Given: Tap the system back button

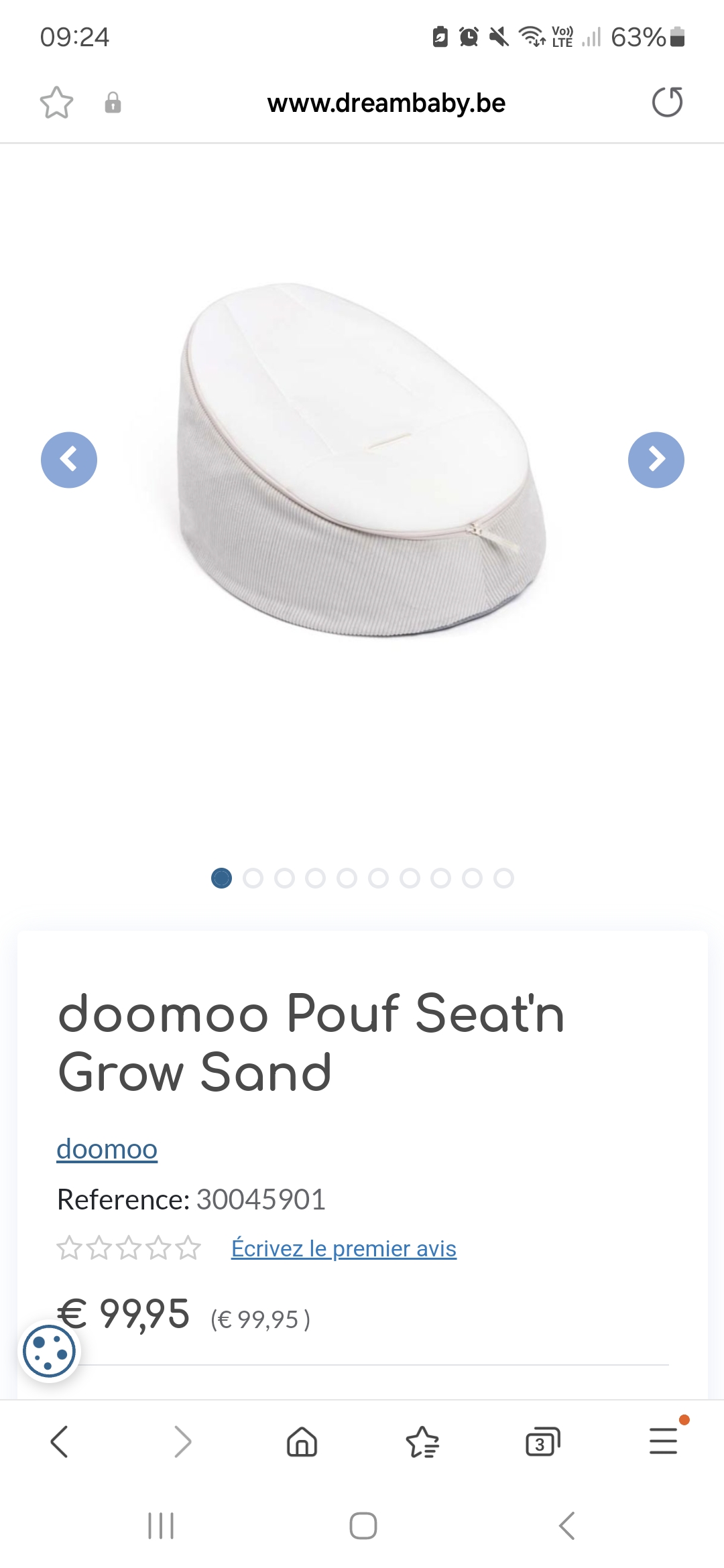Looking at the screenshot, I should [567, 1526].
